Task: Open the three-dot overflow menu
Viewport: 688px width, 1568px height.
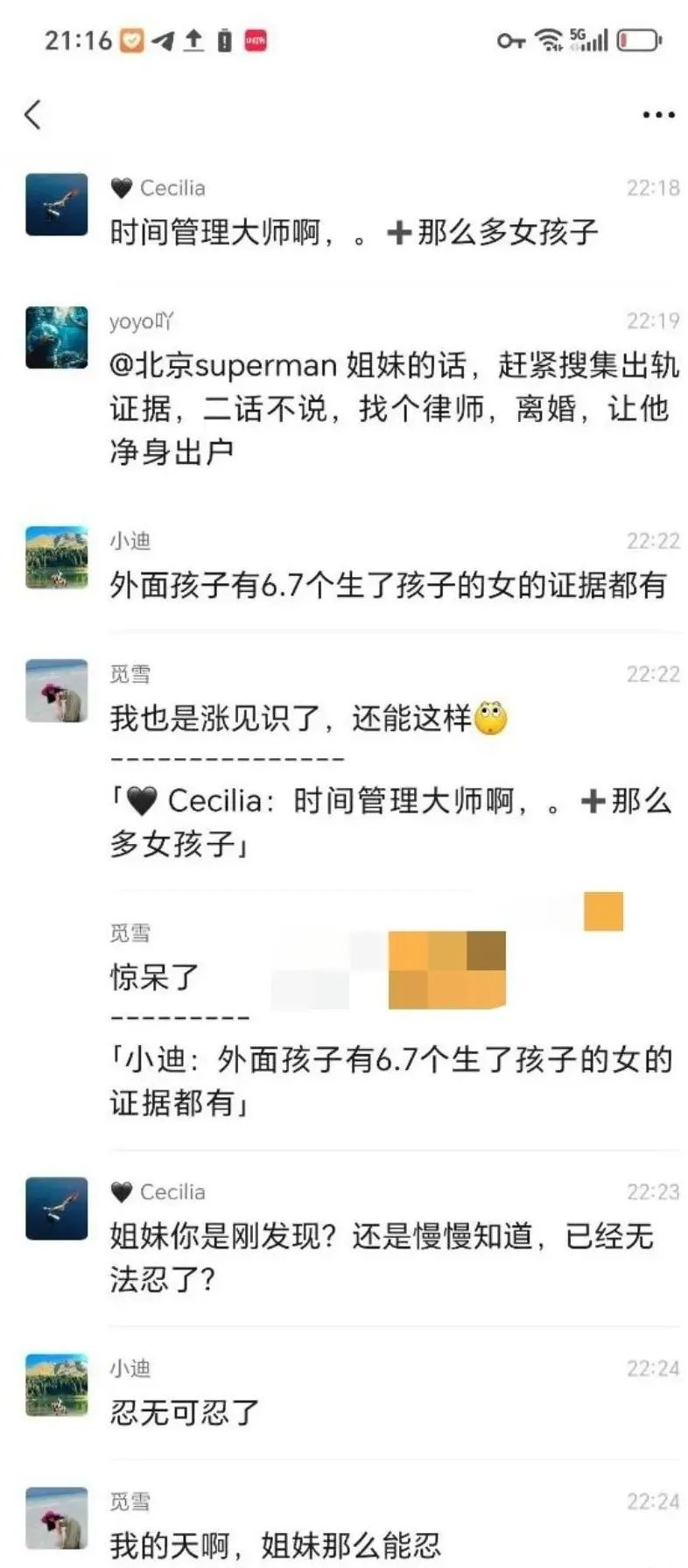Action: 657,115
